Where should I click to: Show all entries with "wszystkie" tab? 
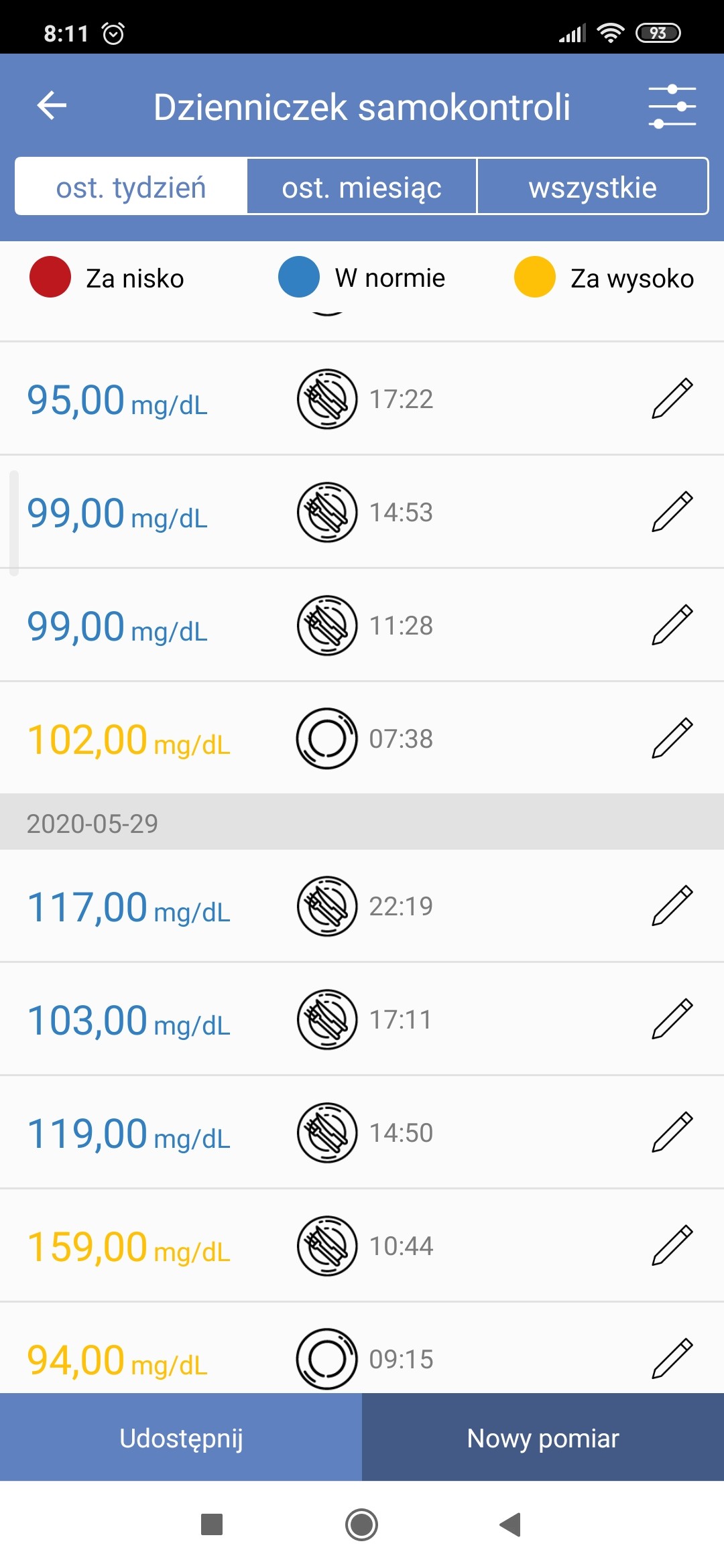pos(593,187)
